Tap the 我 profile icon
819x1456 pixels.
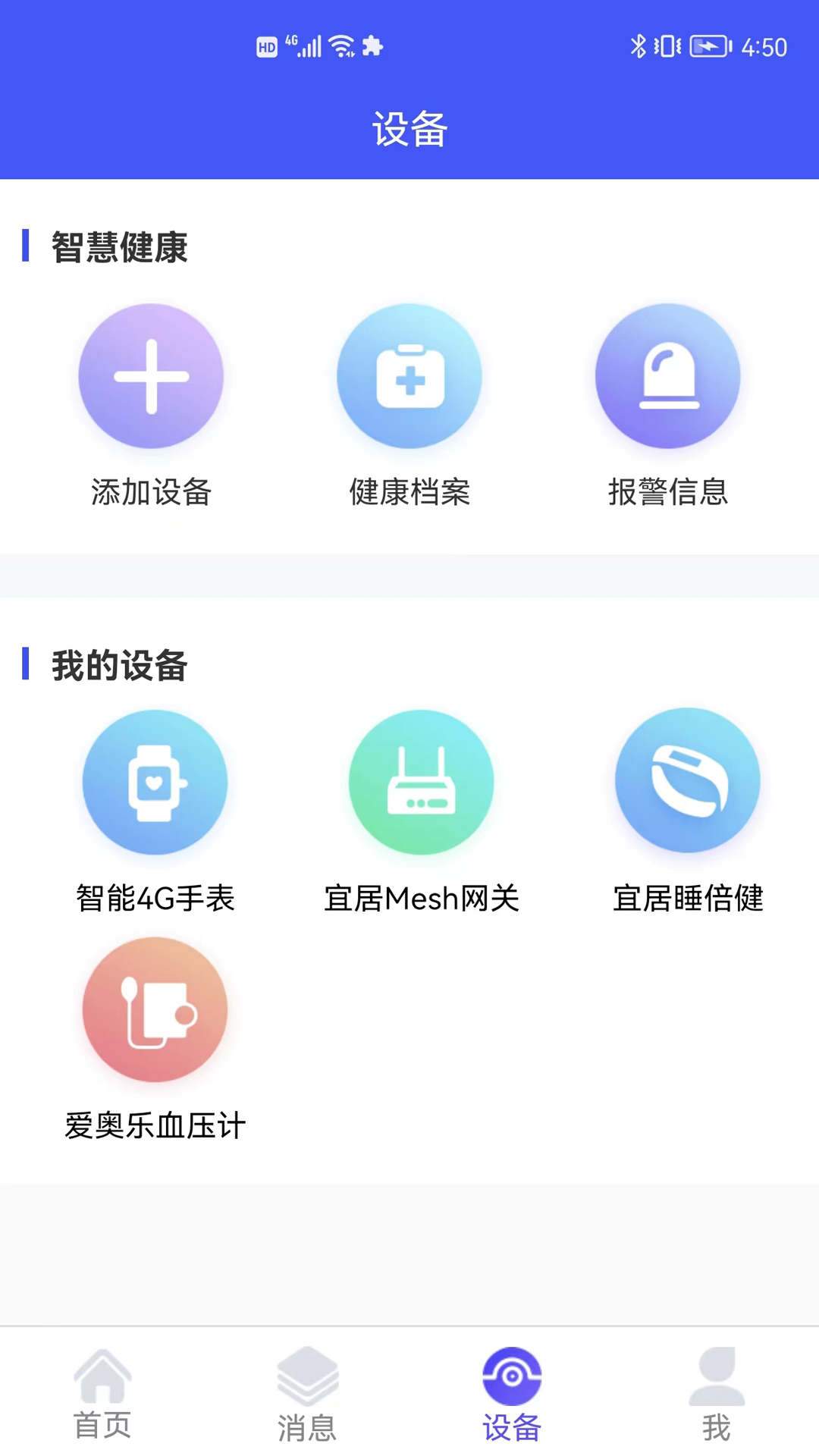click(x=716, y=1380)
